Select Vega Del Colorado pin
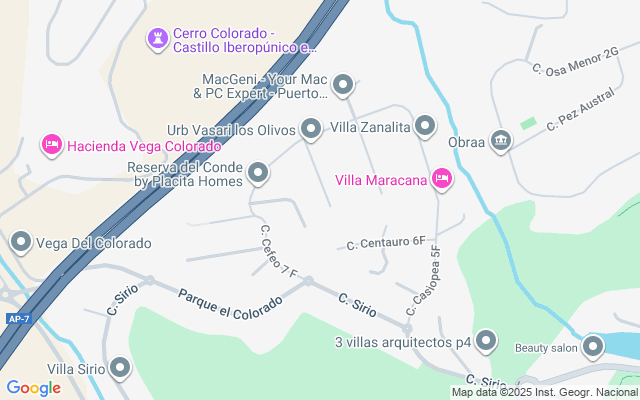 point(20,242)
